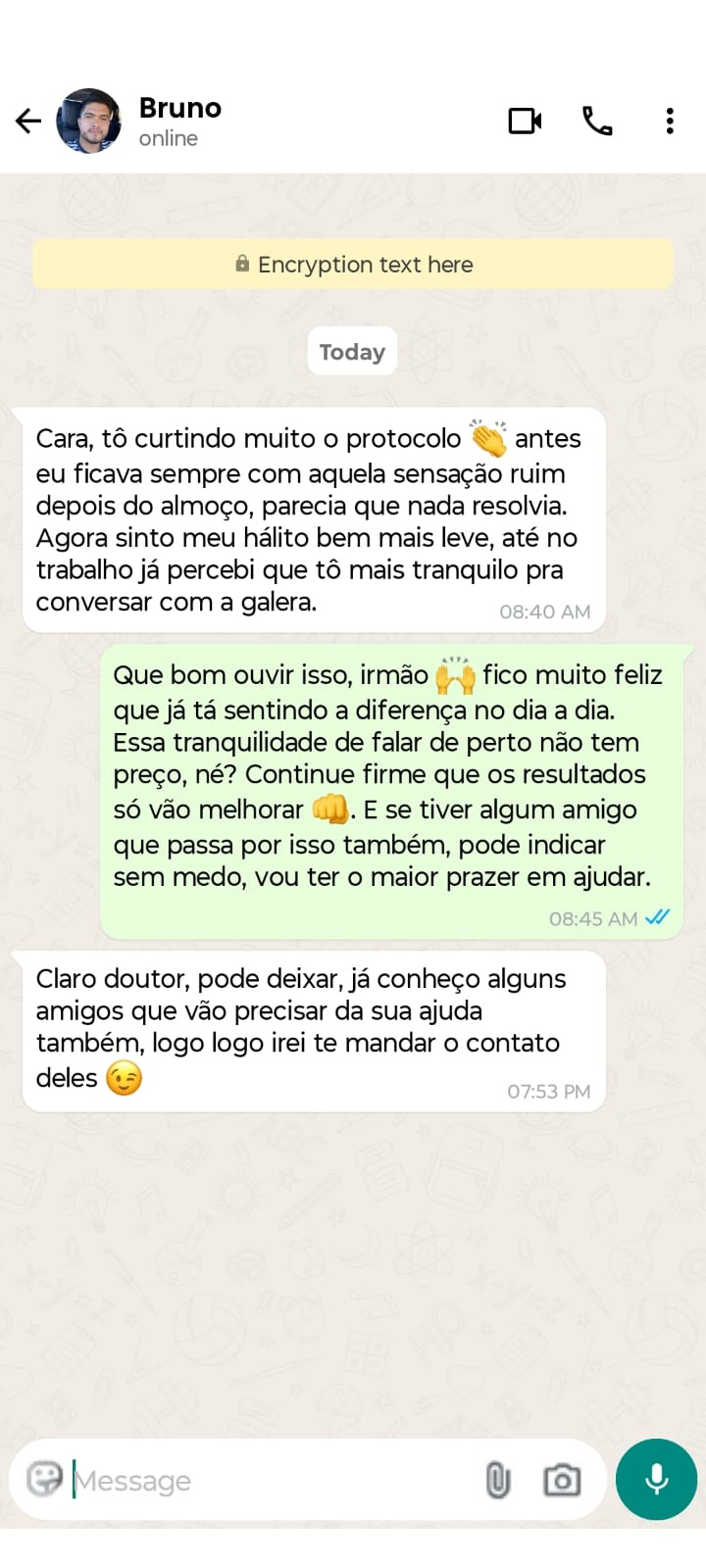
Task: Focus the Message text field
Action: point(265,1480)
